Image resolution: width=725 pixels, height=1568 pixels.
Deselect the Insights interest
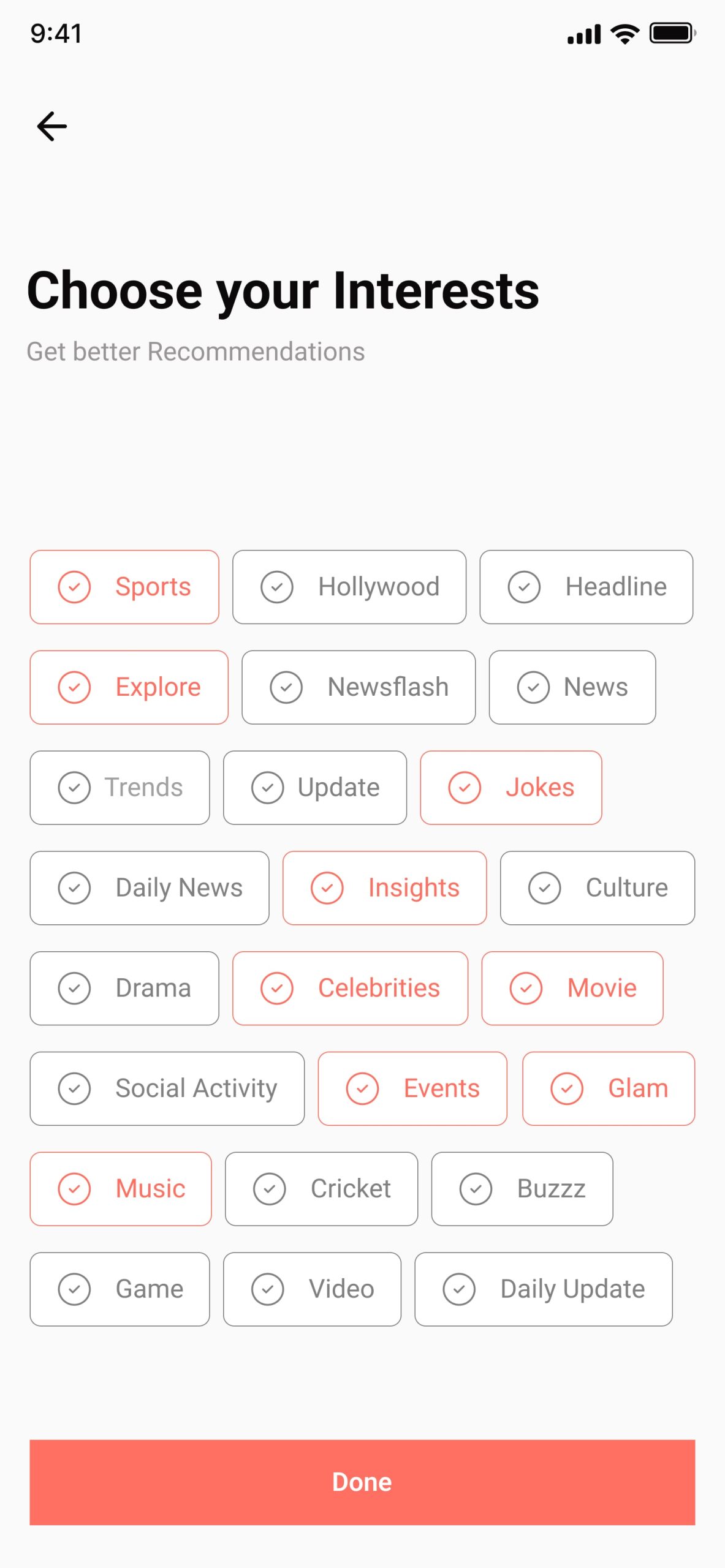click(x=384, y=888)
